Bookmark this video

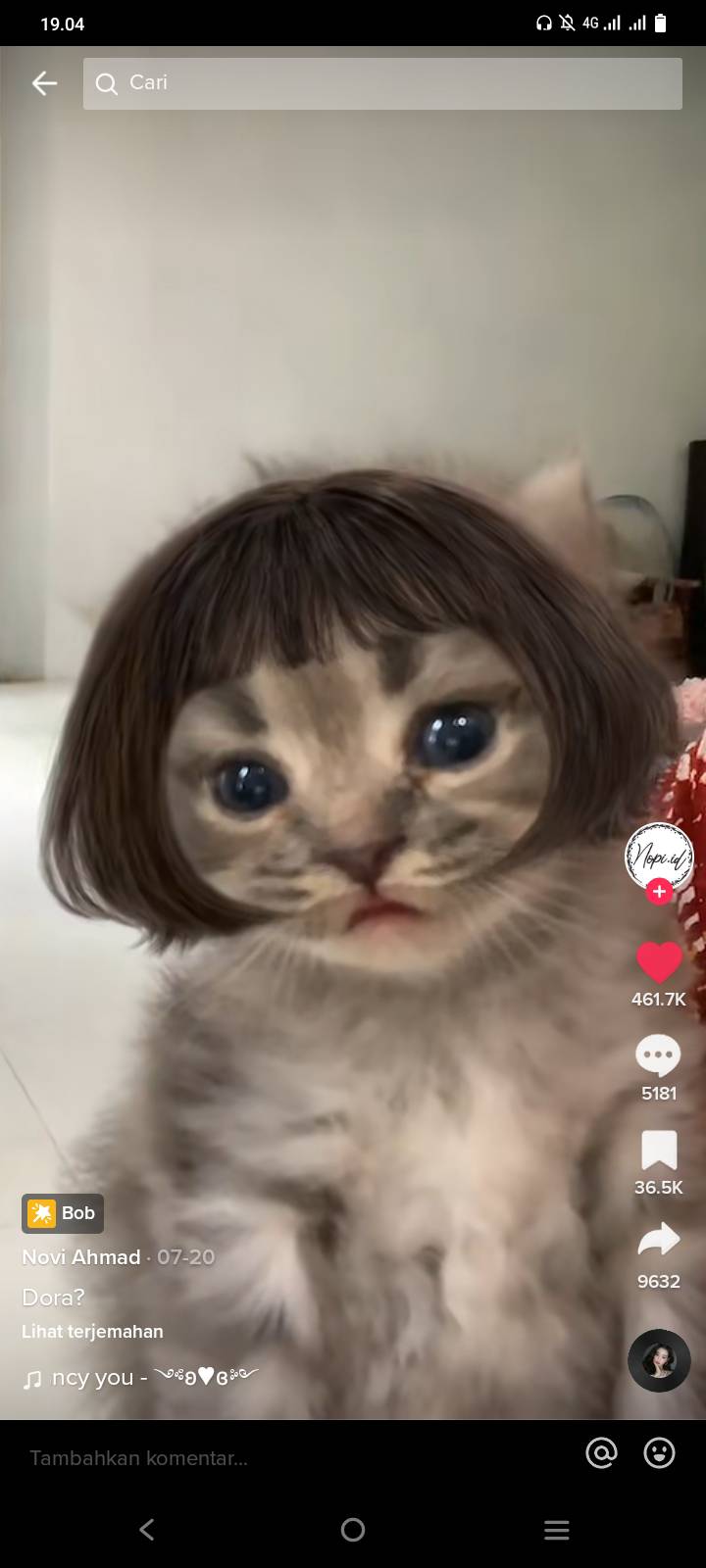(x=659, y=1150)
